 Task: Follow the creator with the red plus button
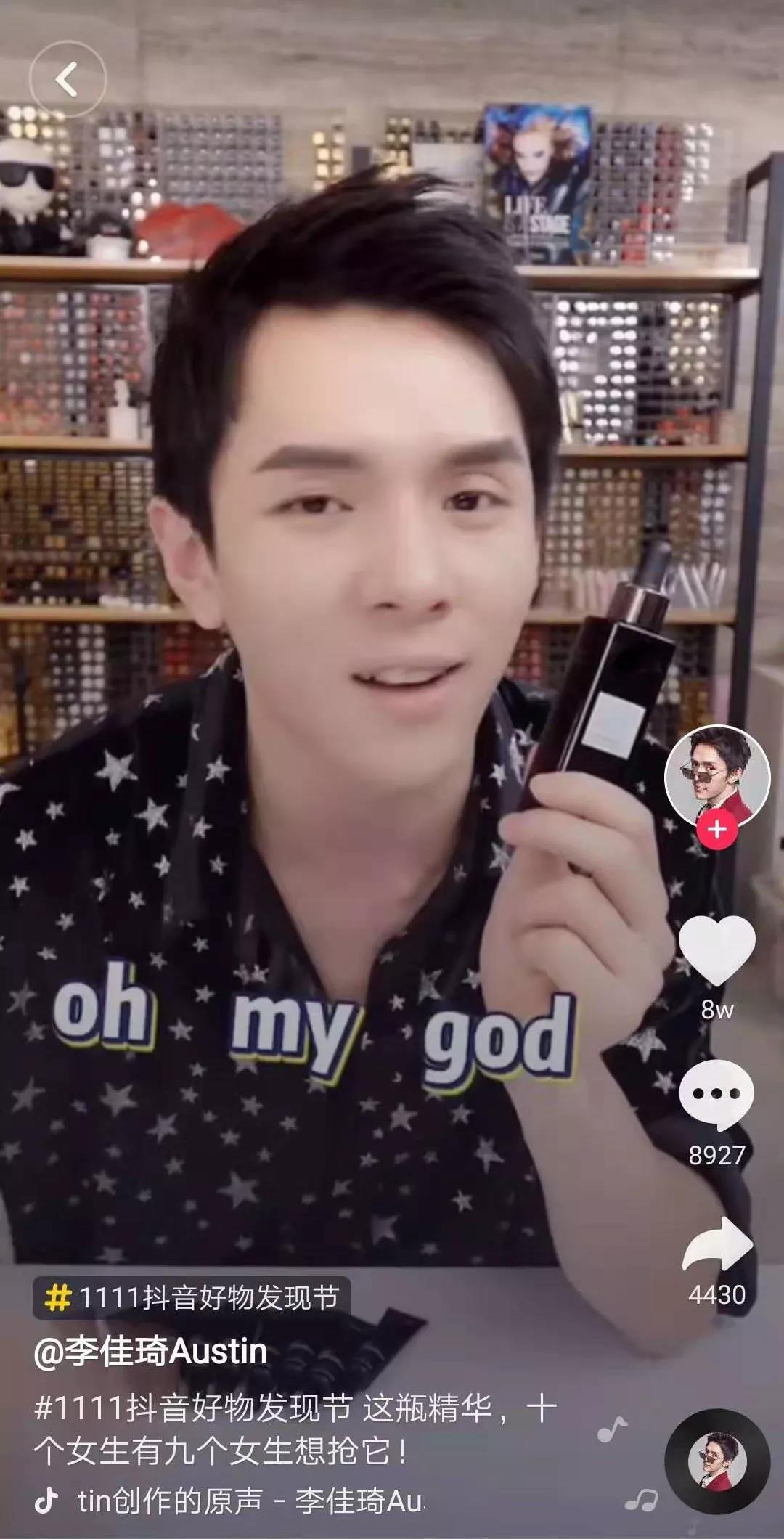pos(717,830)
